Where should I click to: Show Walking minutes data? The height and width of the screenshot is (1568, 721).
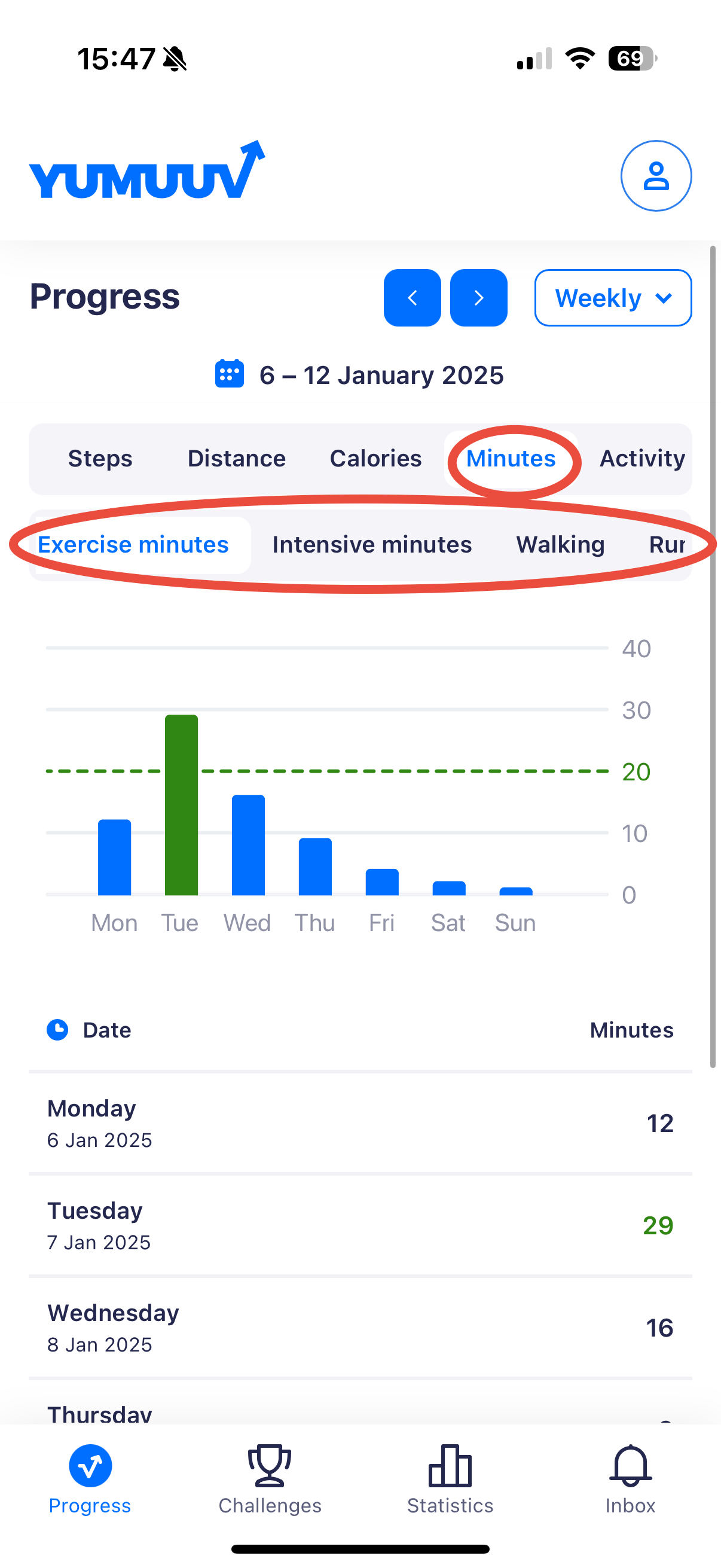560,545
